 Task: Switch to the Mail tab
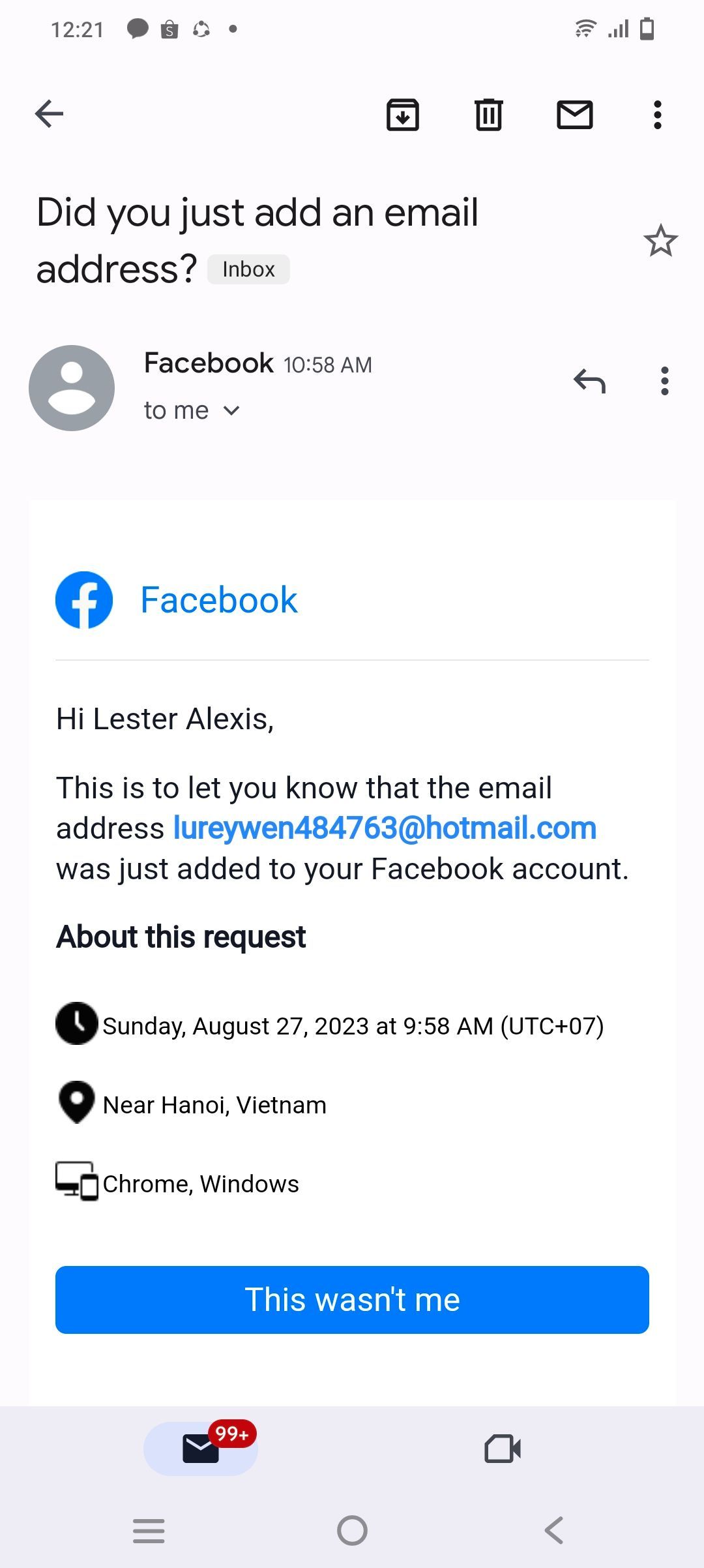click(x=201, y=1449)
